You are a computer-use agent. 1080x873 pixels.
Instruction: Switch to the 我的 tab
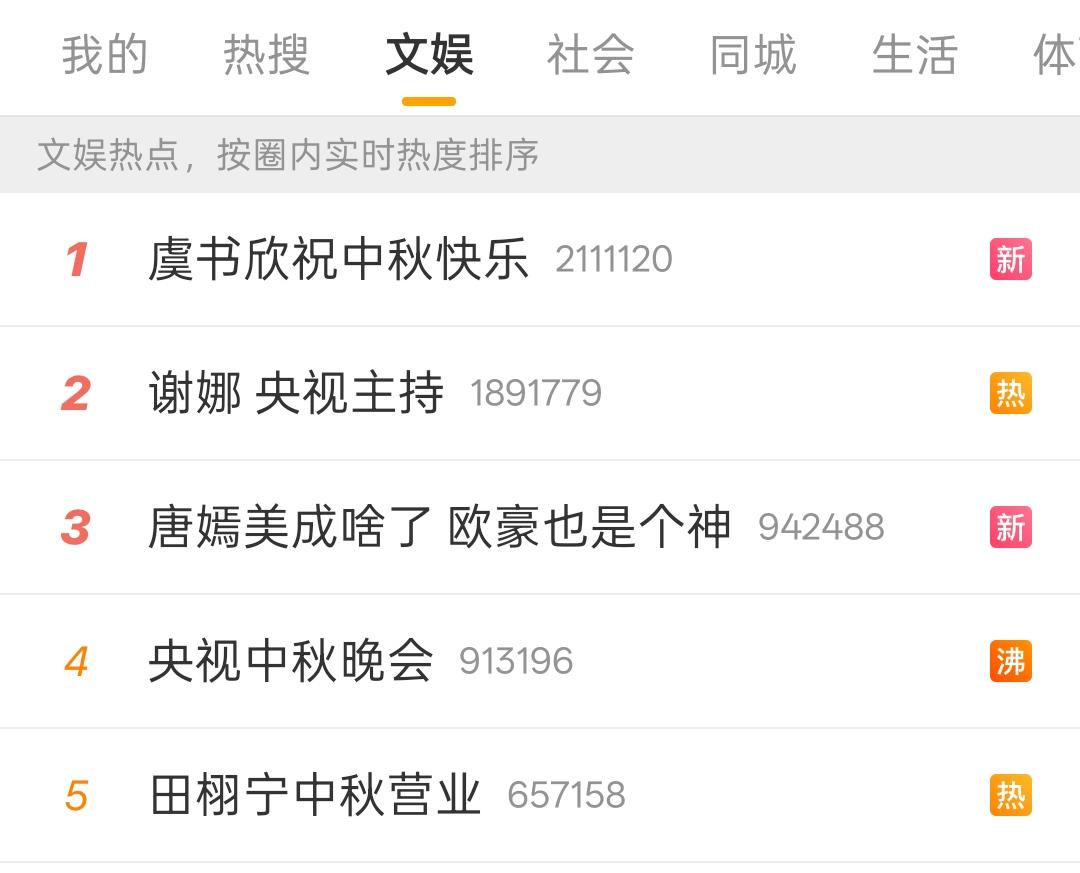(x=105, y=55)
